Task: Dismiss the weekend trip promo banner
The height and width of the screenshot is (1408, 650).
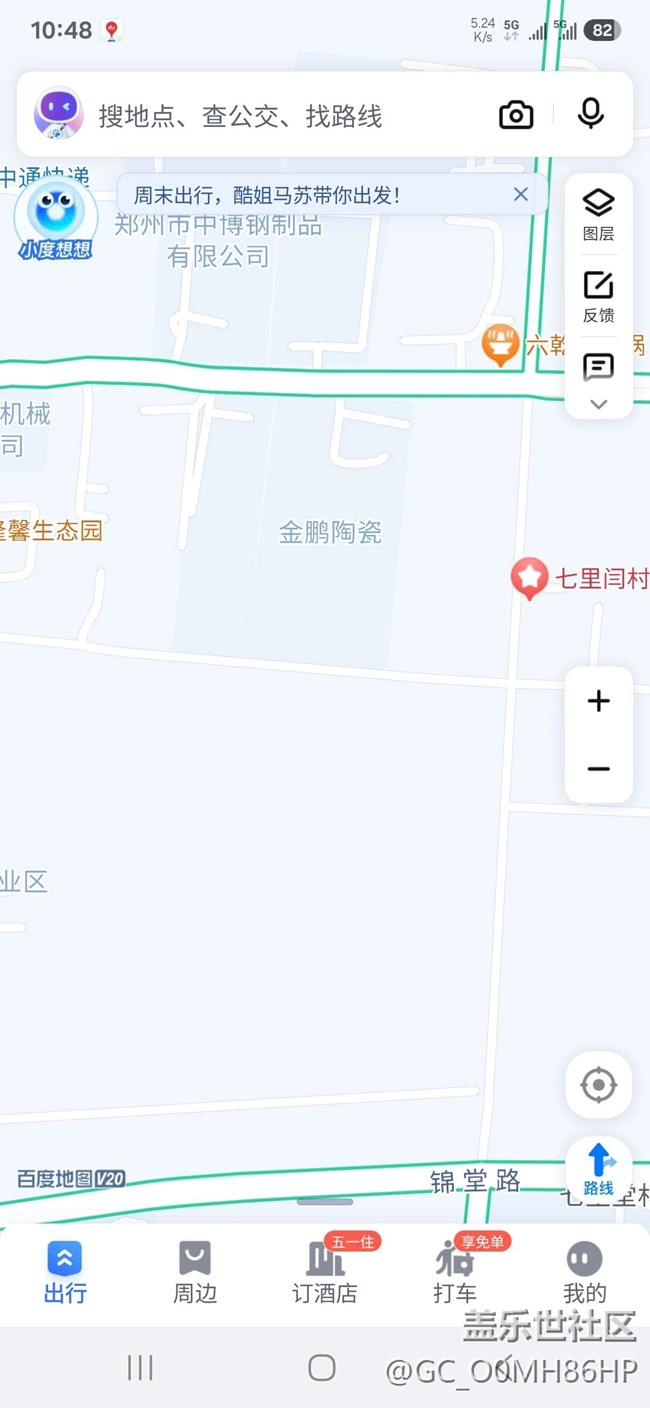Action: 520,194
